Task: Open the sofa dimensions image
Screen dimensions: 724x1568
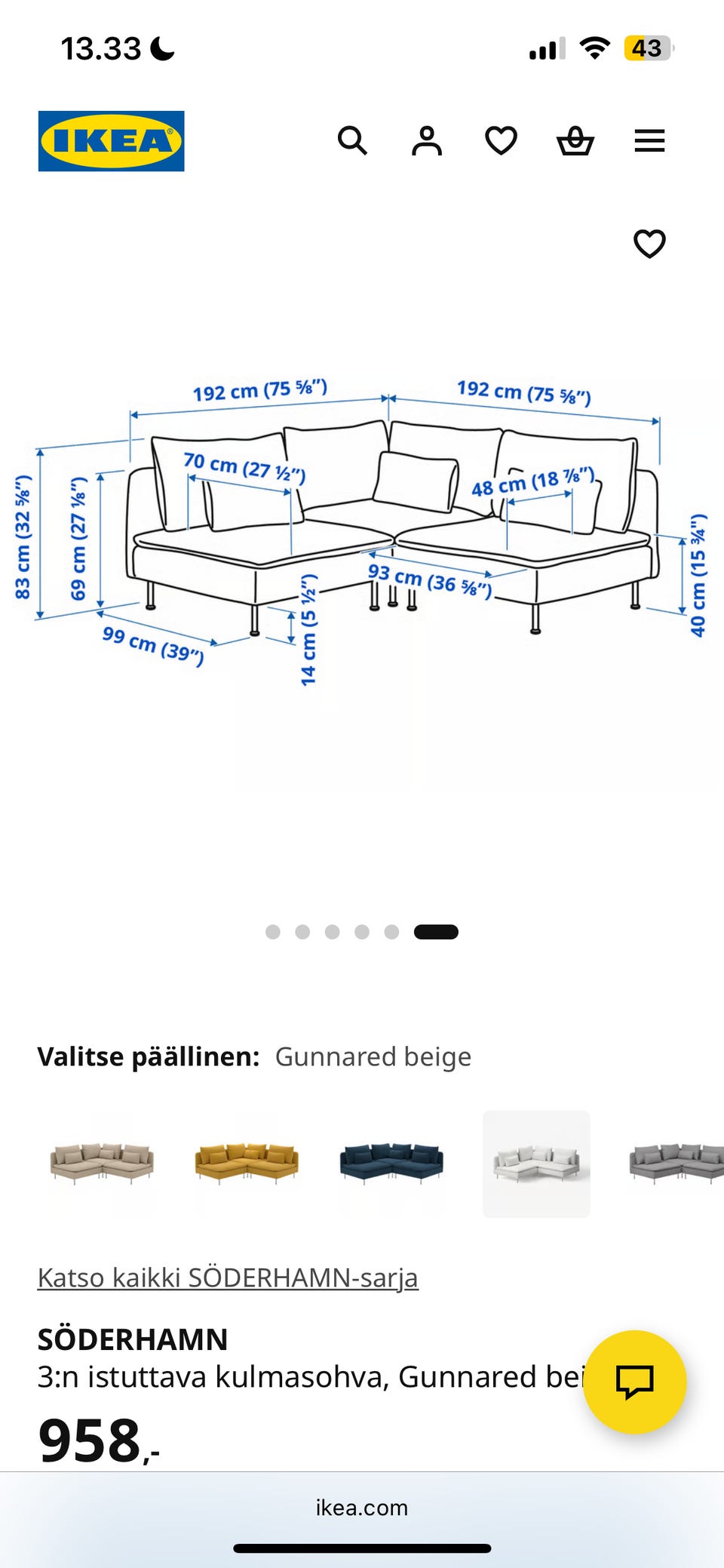Action: point(362,528)
